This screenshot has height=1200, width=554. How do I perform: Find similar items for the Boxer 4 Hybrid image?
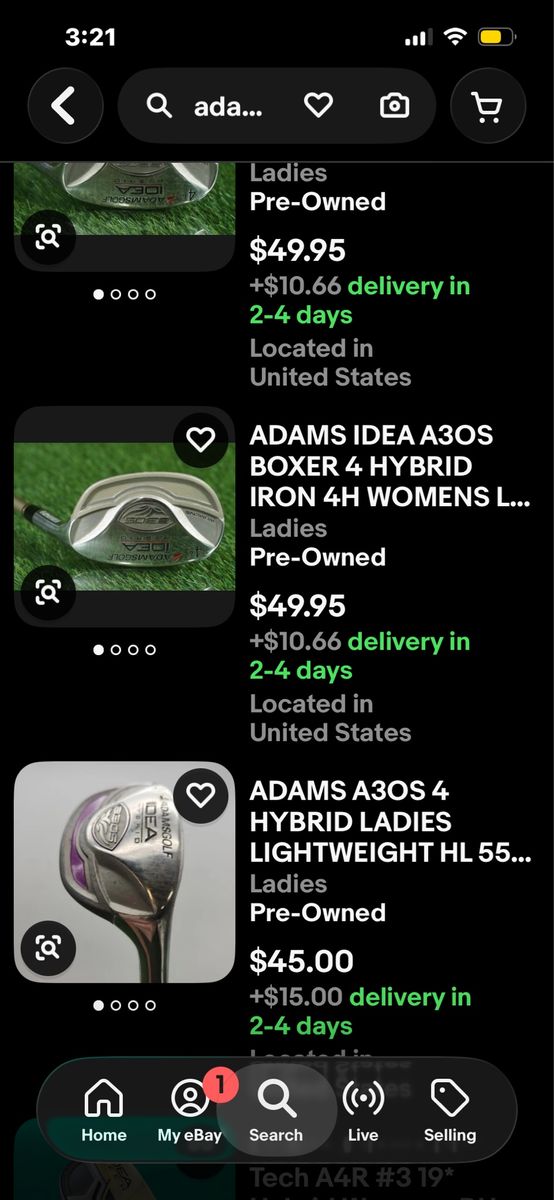pyautogui.click(x=48, y=592)
